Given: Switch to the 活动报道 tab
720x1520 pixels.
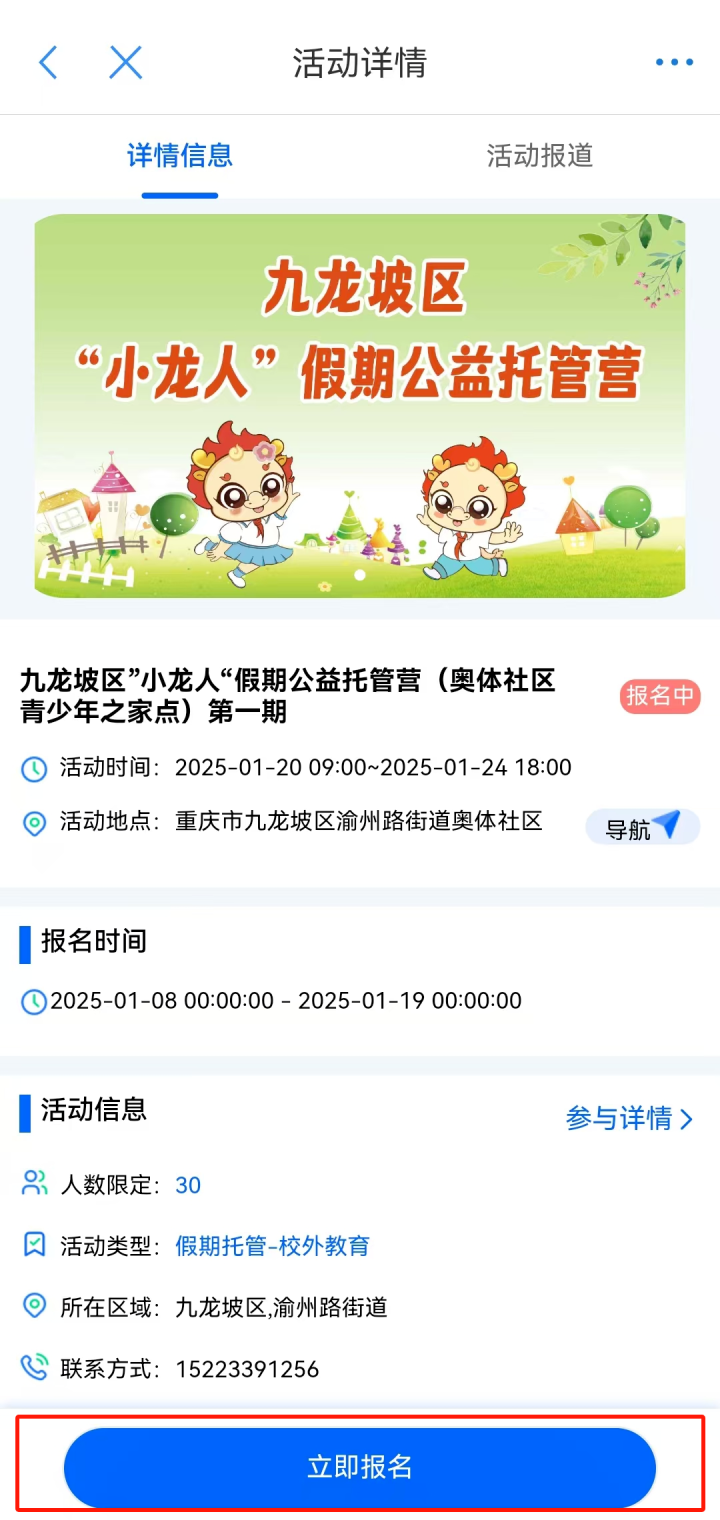Looking at the screenshot, I should 540,156.
